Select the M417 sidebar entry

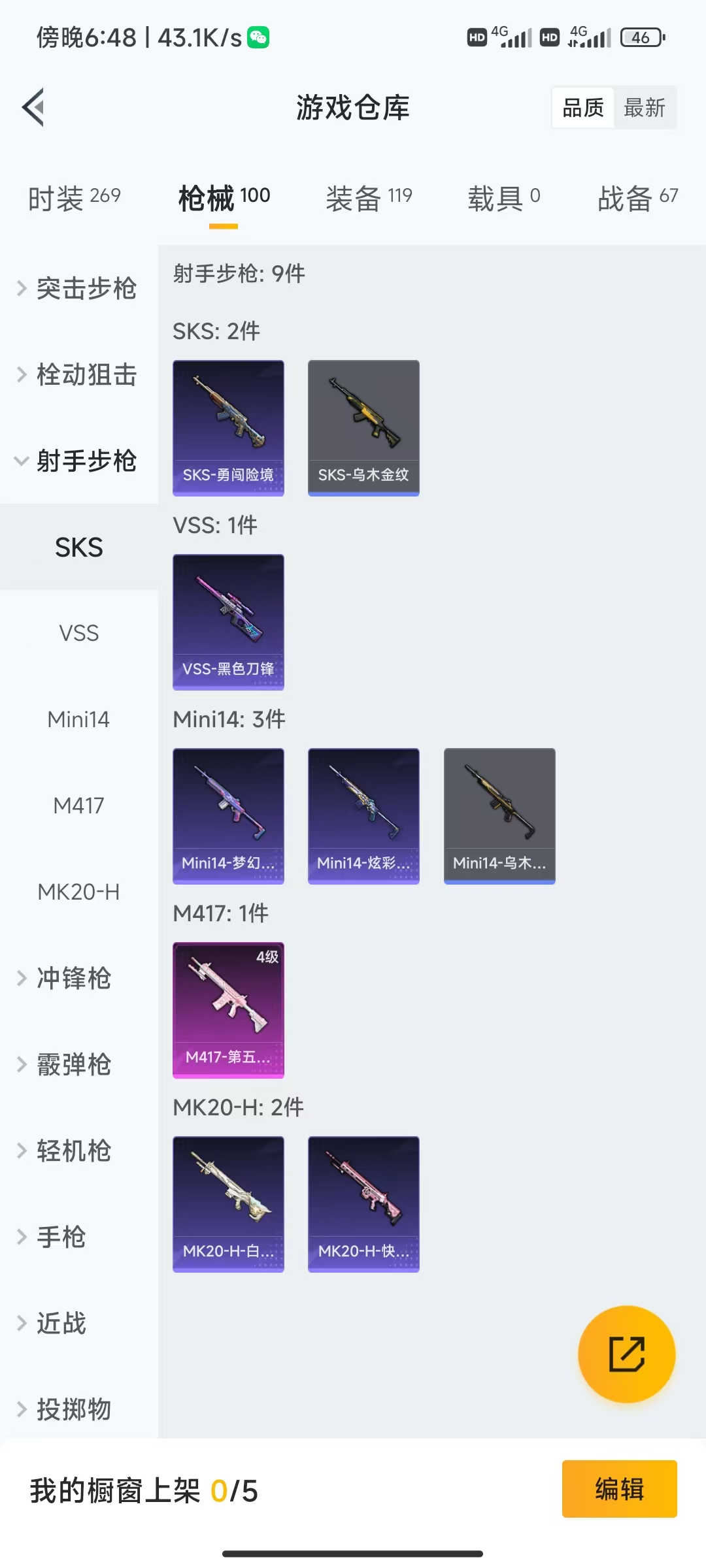click(x=78, y=806)
